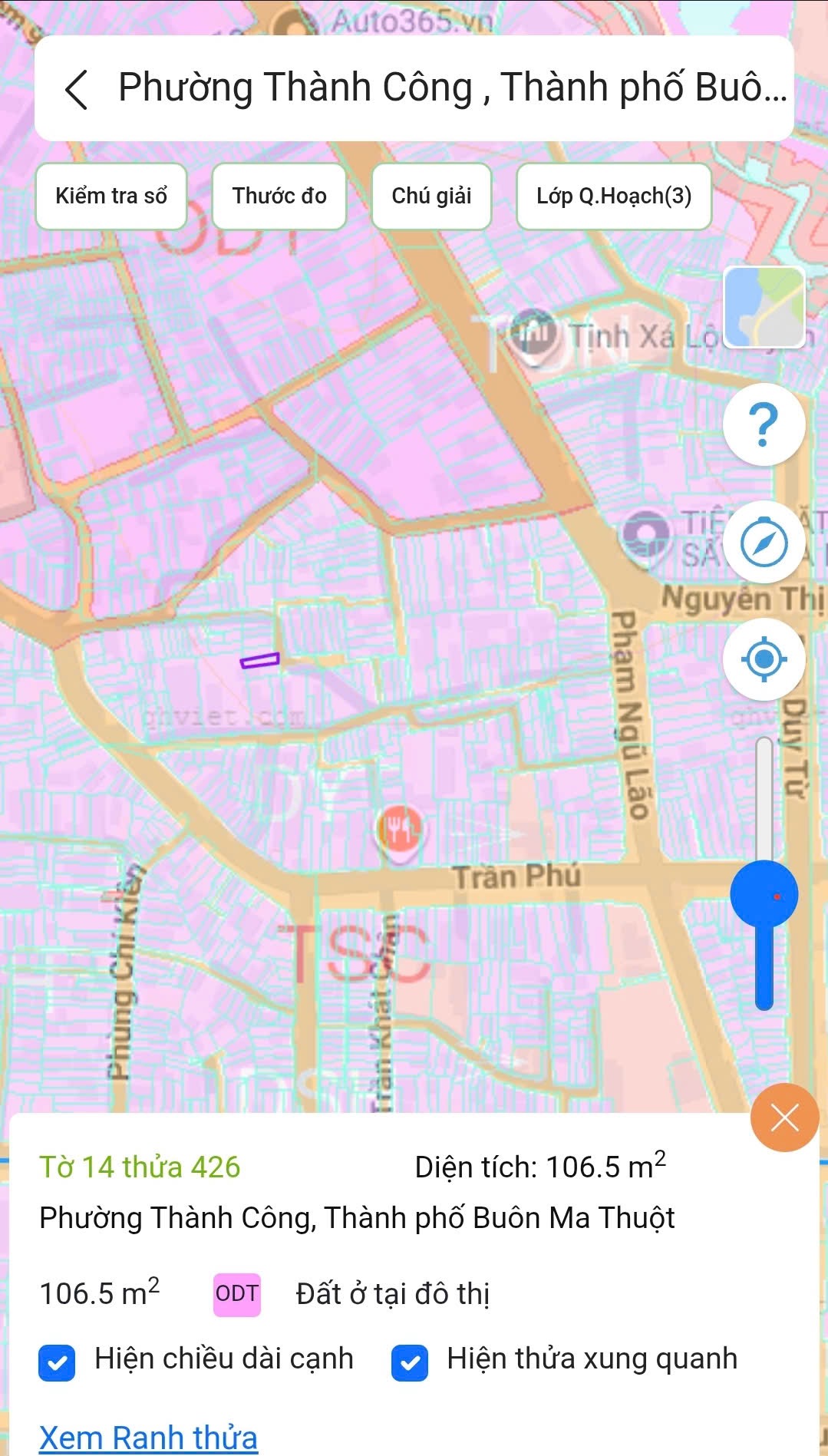The image size is (828, 1456).
Task: Select the Thước đo measuring tool
Action: click(279, 196)
